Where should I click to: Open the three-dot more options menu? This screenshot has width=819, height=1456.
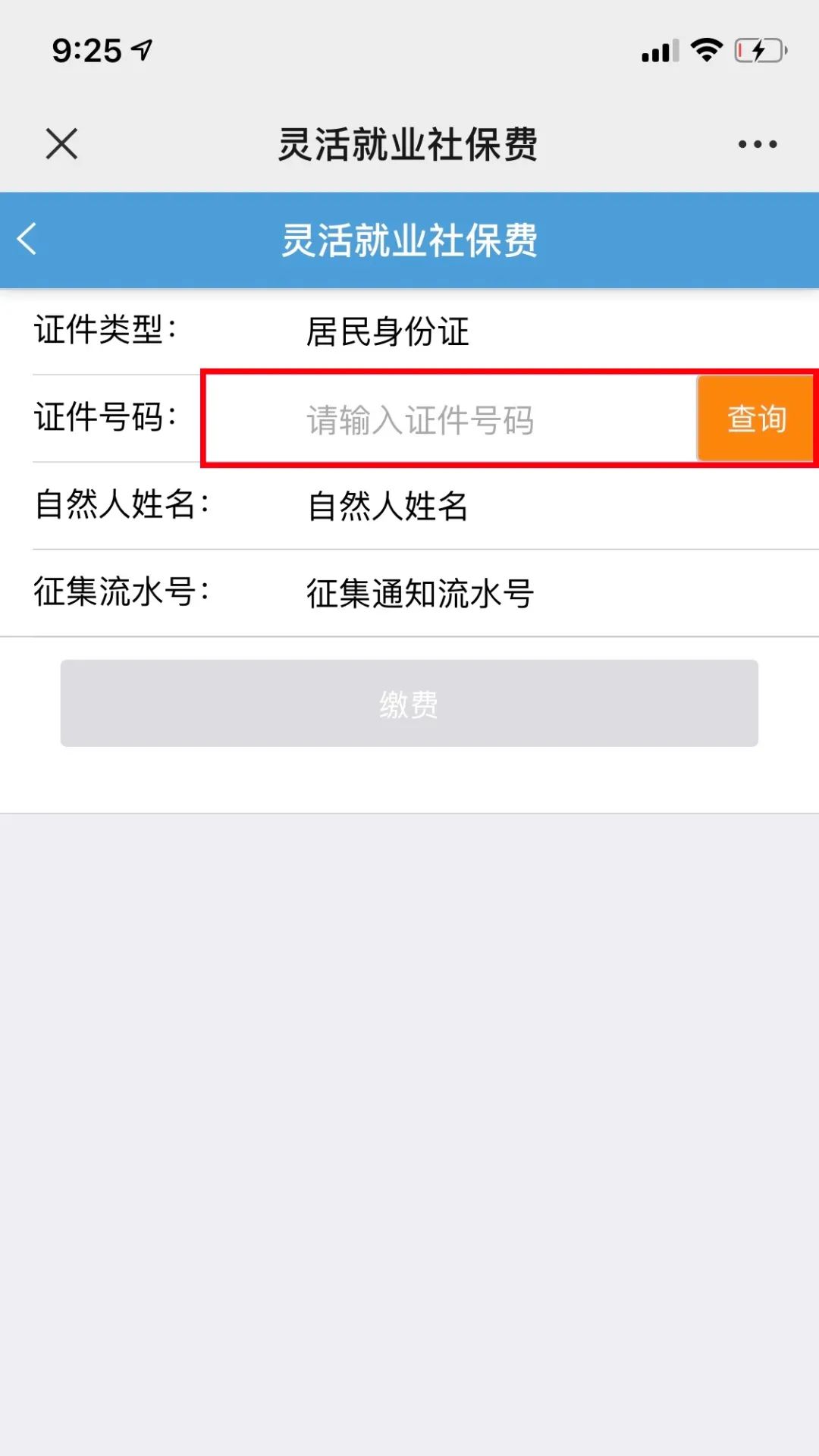pyautogui.click(x=758, y=144)
